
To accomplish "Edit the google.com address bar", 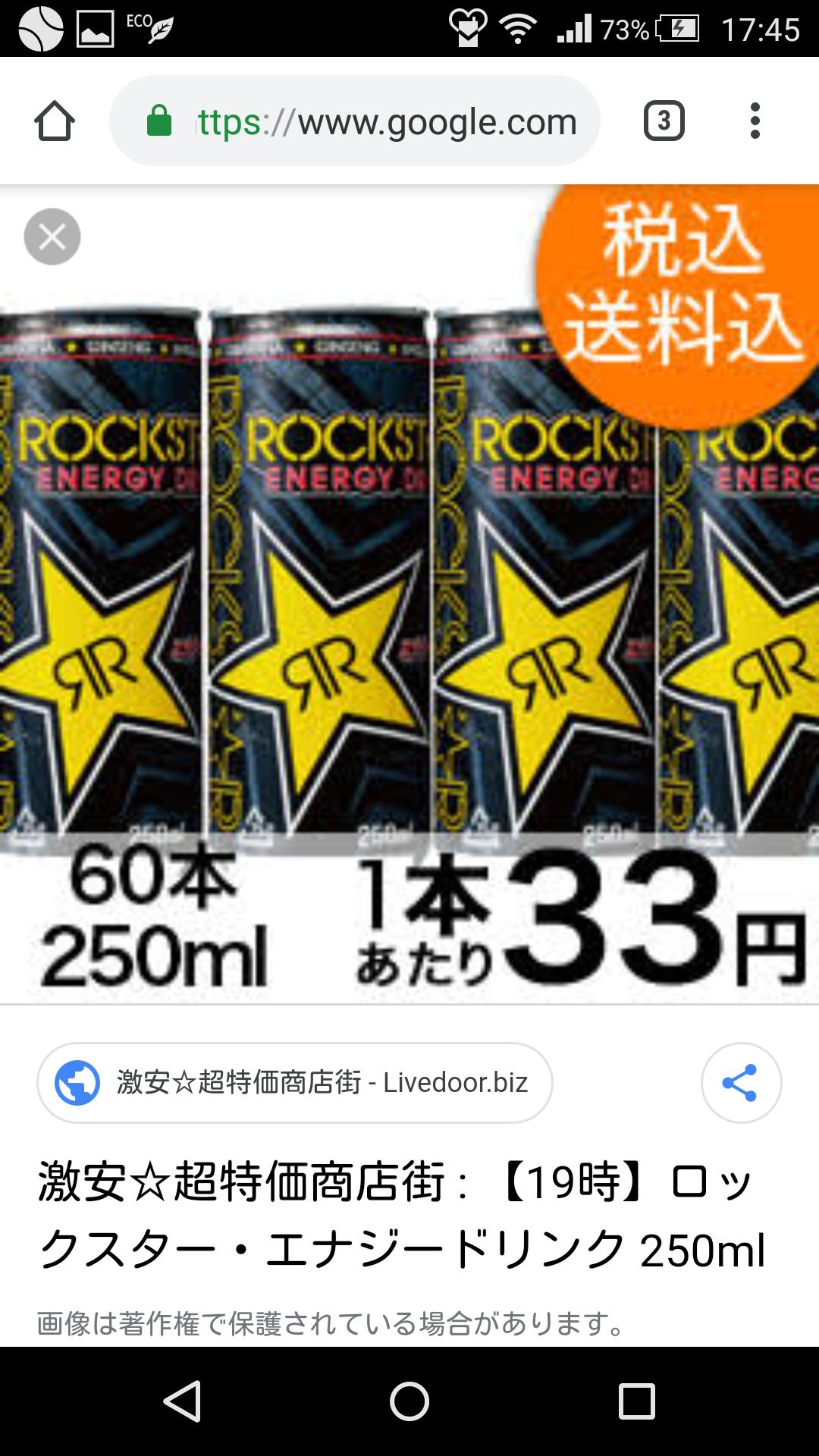I will coord(387,121).
